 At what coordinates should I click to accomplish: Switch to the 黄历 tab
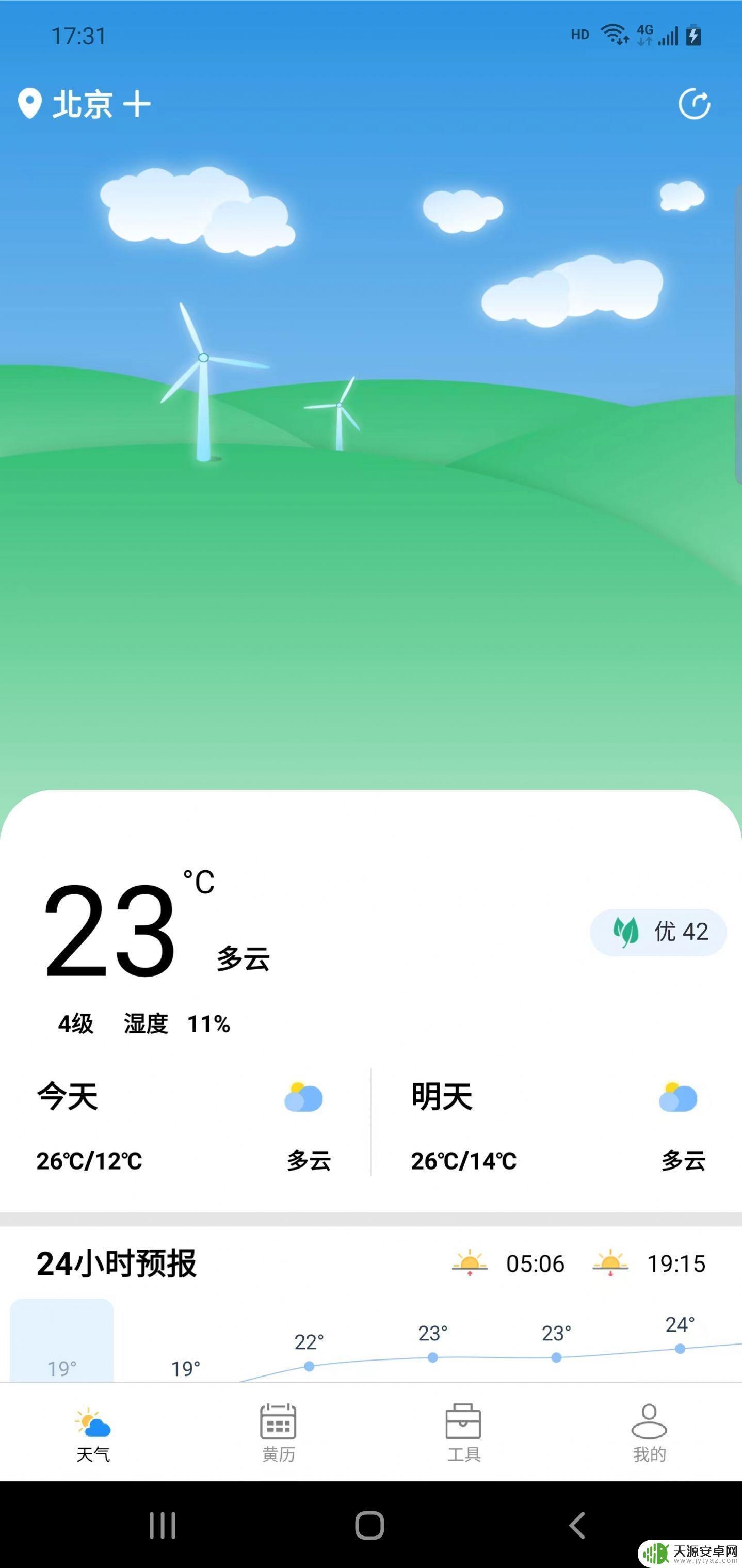click(x=278, y=1433)
